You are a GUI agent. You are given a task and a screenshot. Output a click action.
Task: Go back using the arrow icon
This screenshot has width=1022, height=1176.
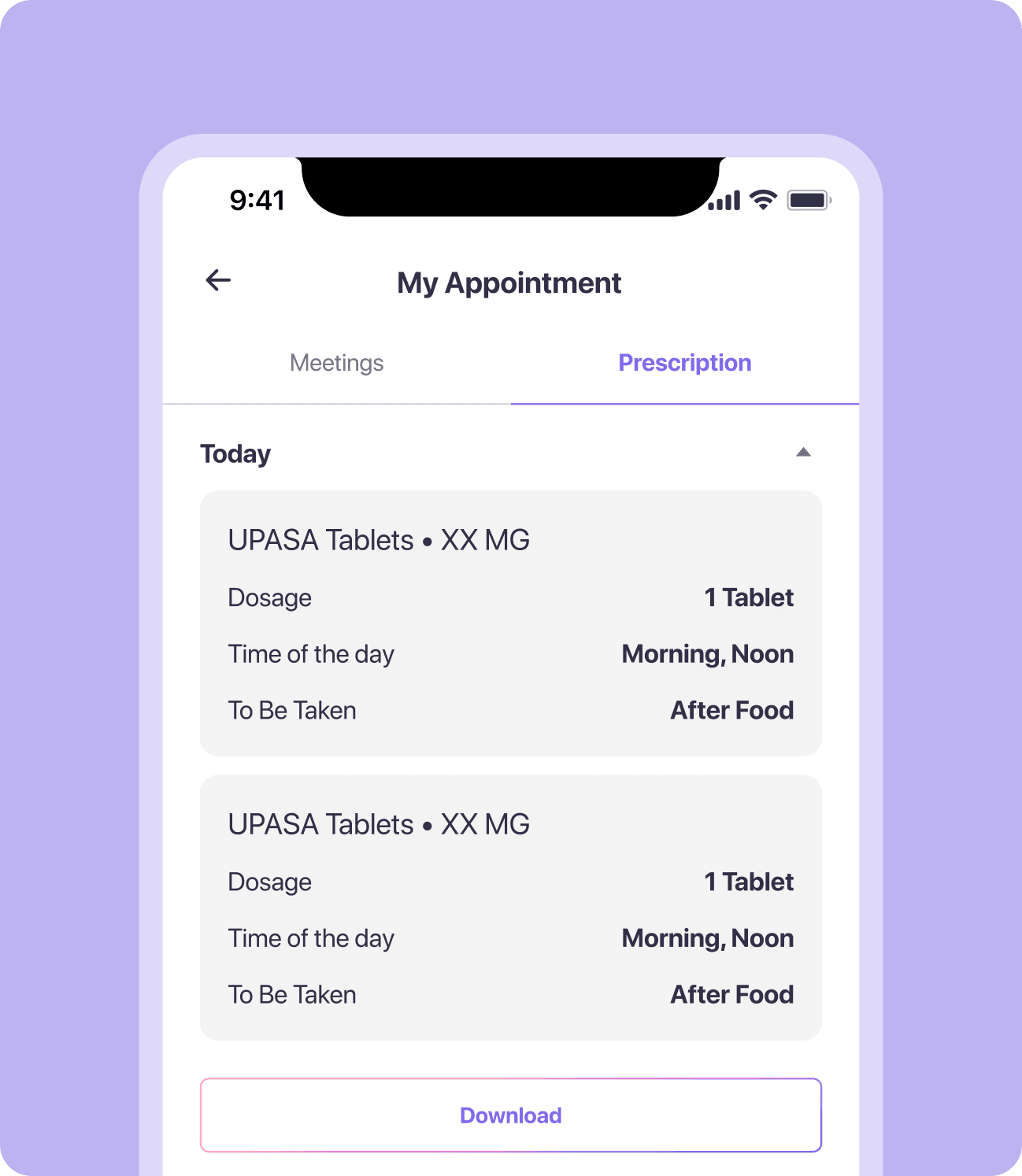[x=218, y=280]
